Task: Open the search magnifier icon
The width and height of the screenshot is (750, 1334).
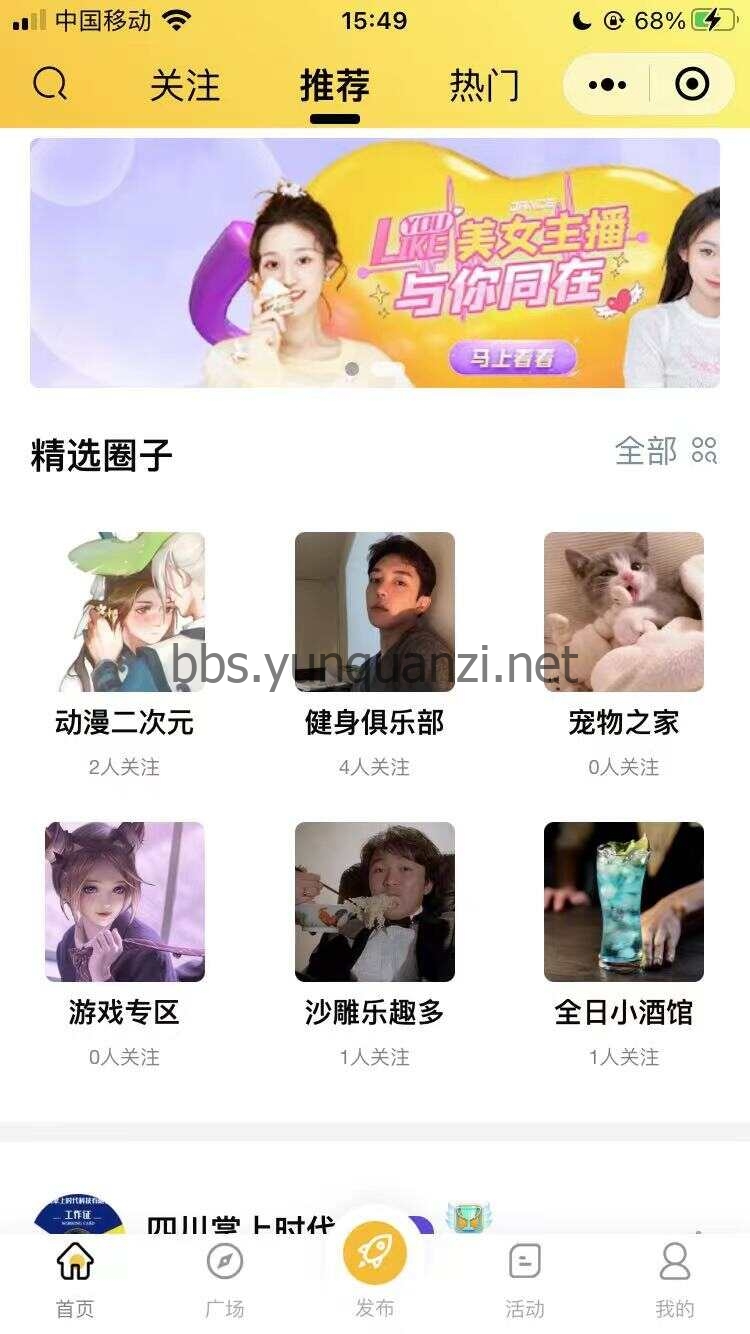Action: pyautogui.click(x=49, y=84)
